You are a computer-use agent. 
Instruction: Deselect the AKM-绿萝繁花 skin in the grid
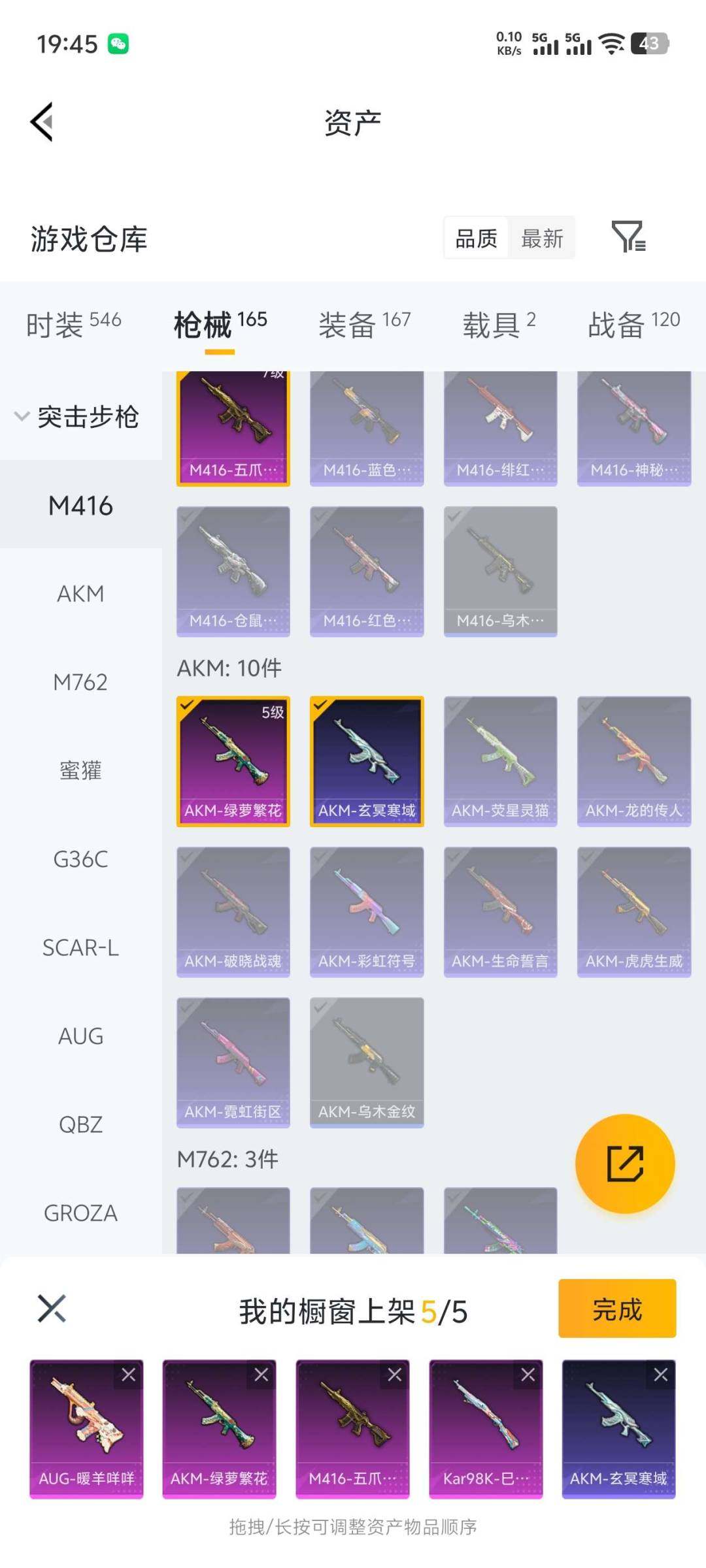233,761
